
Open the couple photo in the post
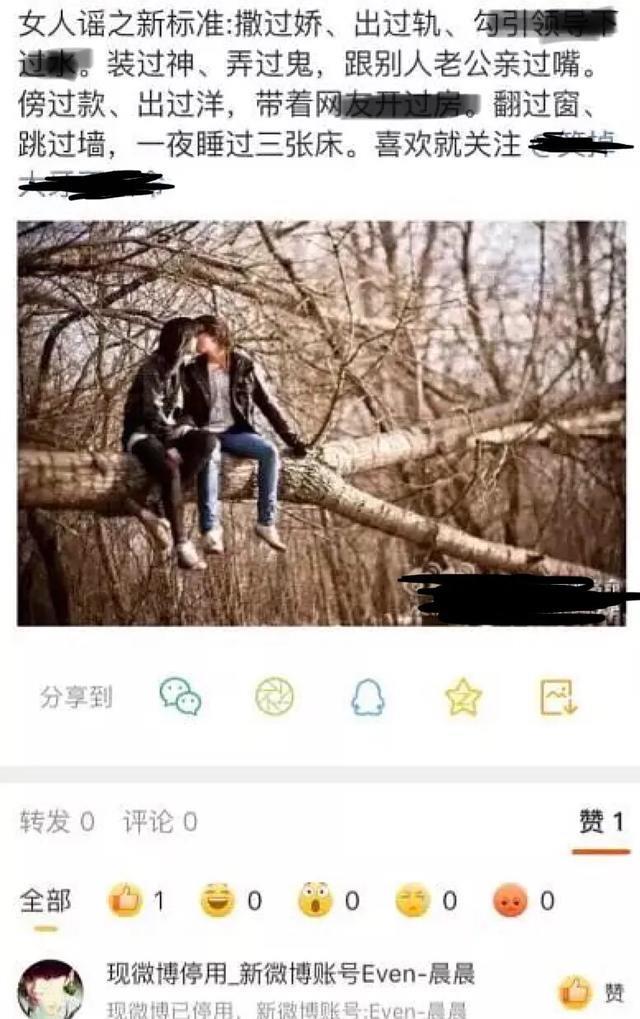click(x=320, y=423)
